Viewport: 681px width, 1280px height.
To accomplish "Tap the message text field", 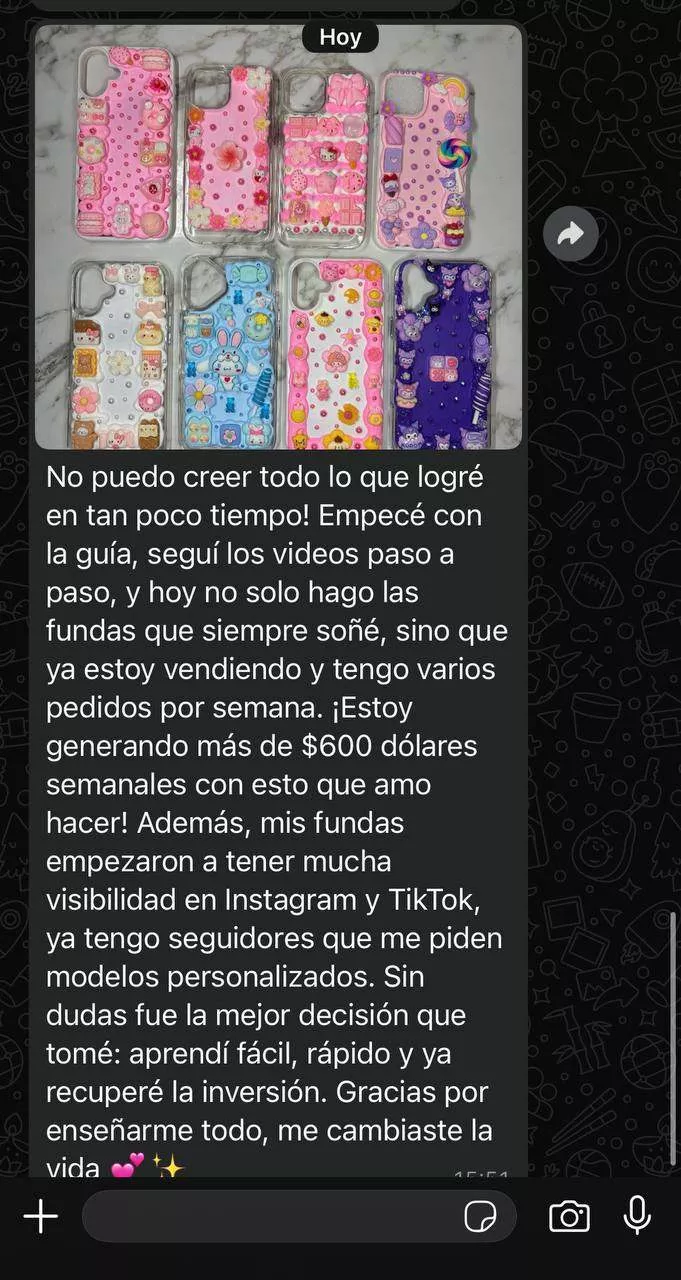I will point(270,1217).
